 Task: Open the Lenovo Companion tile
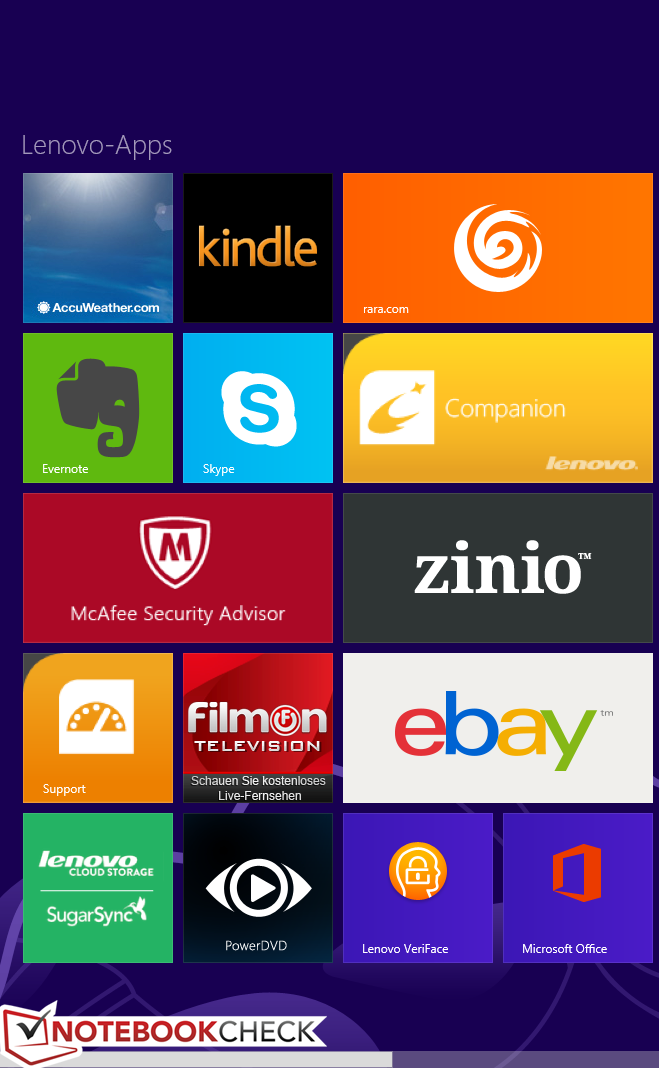click(497, 408)
